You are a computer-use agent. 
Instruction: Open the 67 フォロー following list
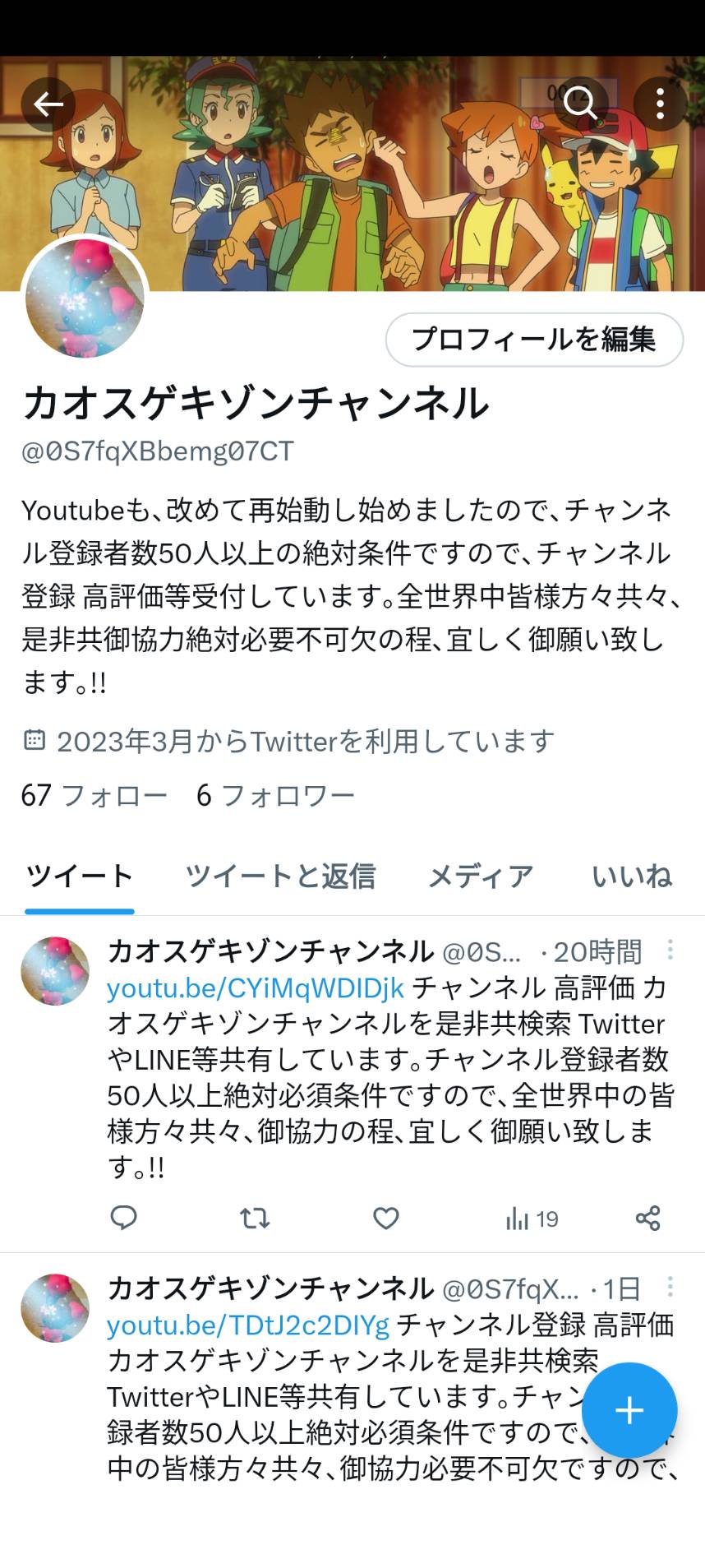(x=94, y=795)
